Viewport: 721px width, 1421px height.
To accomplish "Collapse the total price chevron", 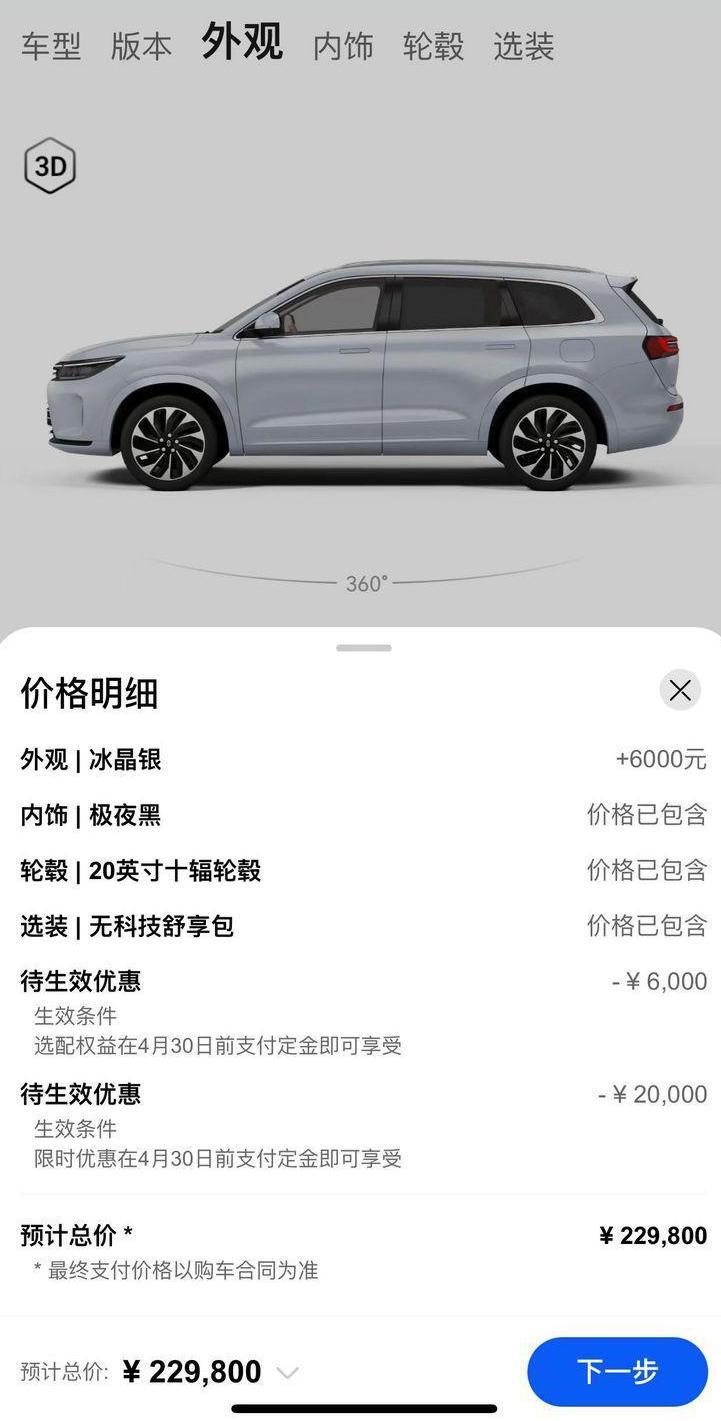I will click(288, 1372).
